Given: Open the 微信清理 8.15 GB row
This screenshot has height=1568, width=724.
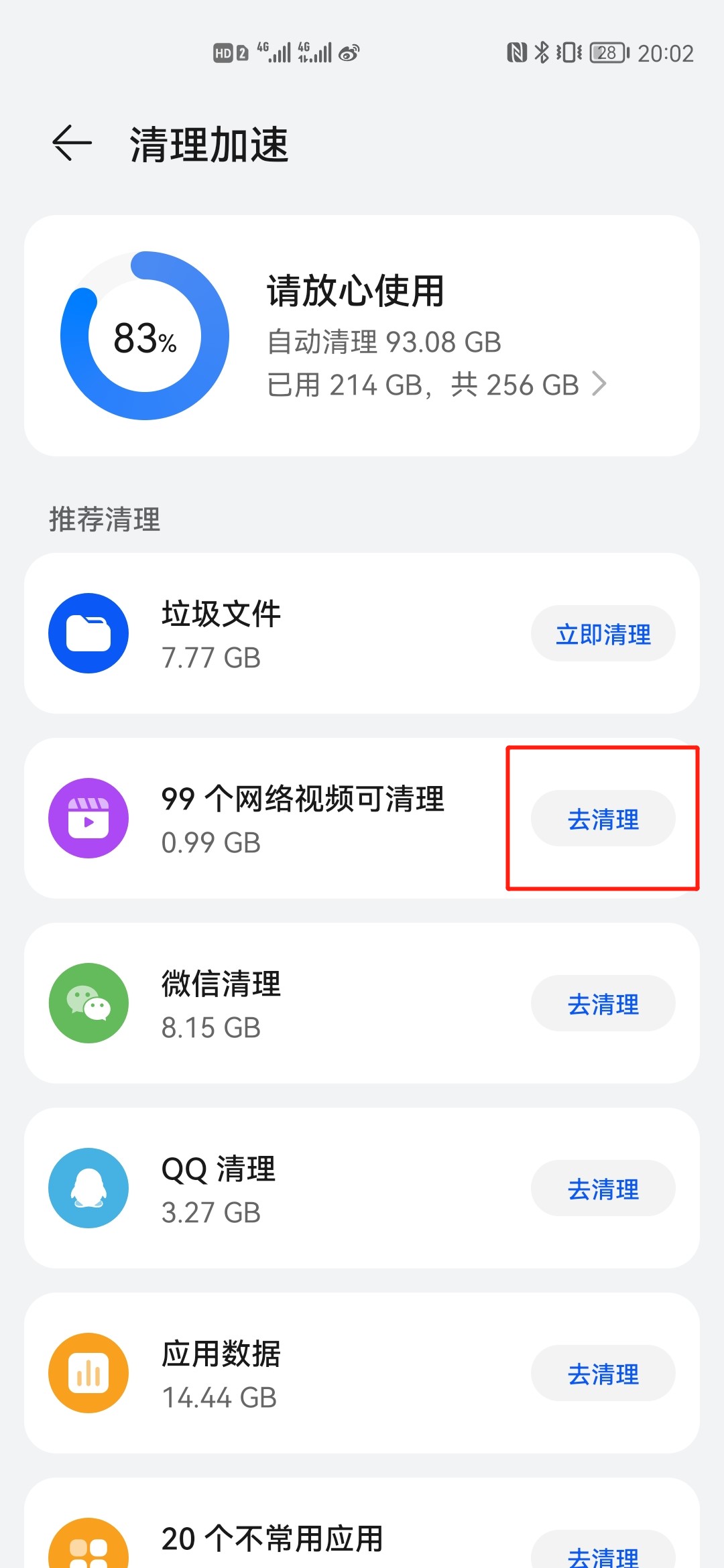Looking at the screenshot, I should pos(362,1003).
